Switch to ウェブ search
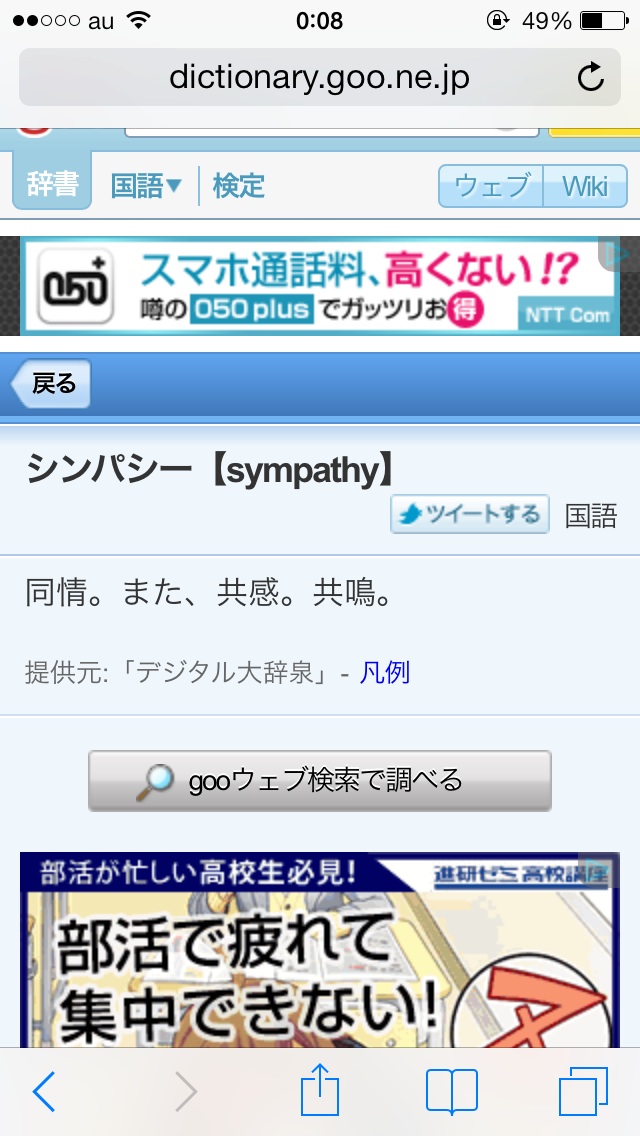The width and height of the screenshot is (640, 1136). click(492, 186)
